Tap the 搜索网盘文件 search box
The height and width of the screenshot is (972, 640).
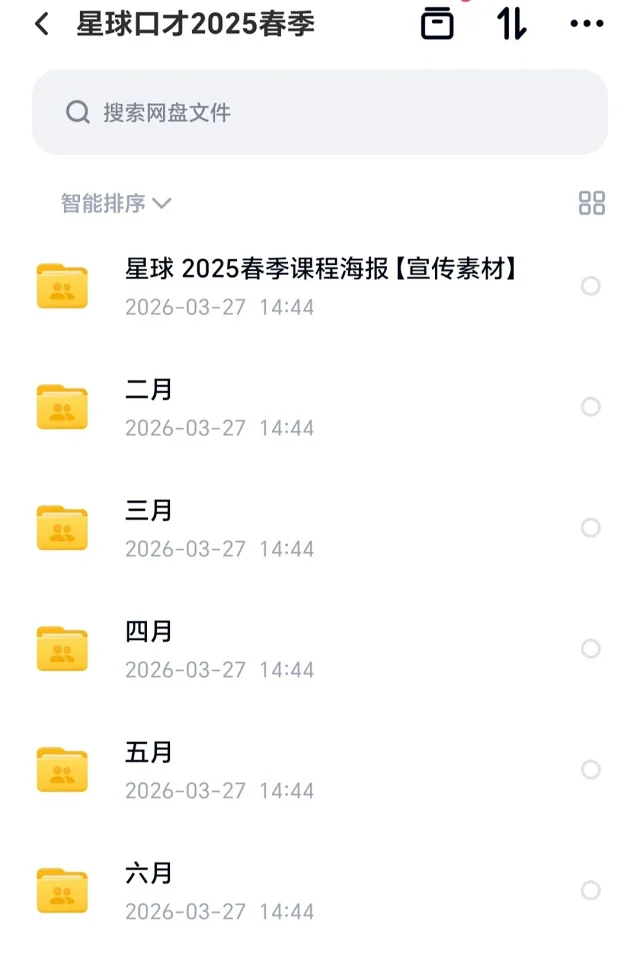(320, 112)
